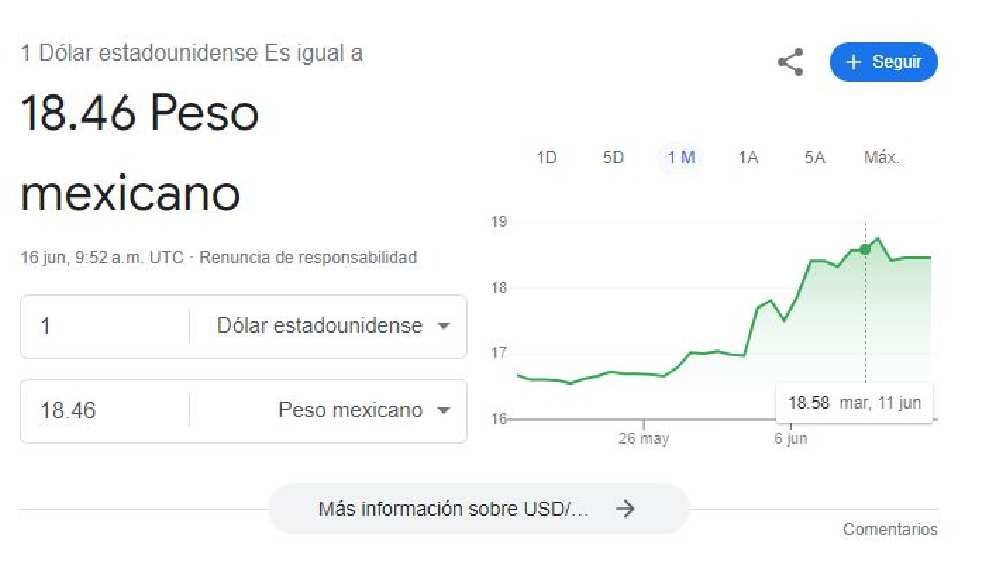The width and height of the screenshot is (1004, 565).
Task: Select the 1 M chart range
Action: pos(681,158)
